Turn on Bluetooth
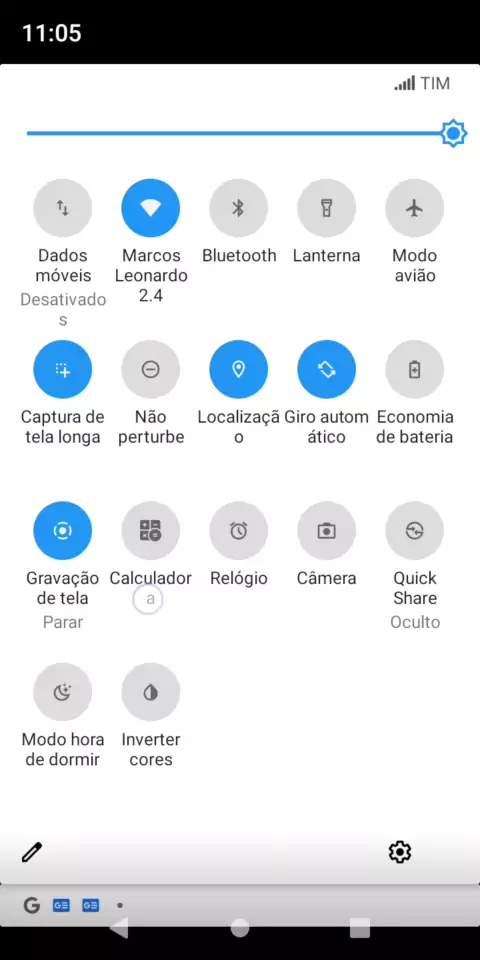This screenshot has height=960, width=480. coord(239,208)
